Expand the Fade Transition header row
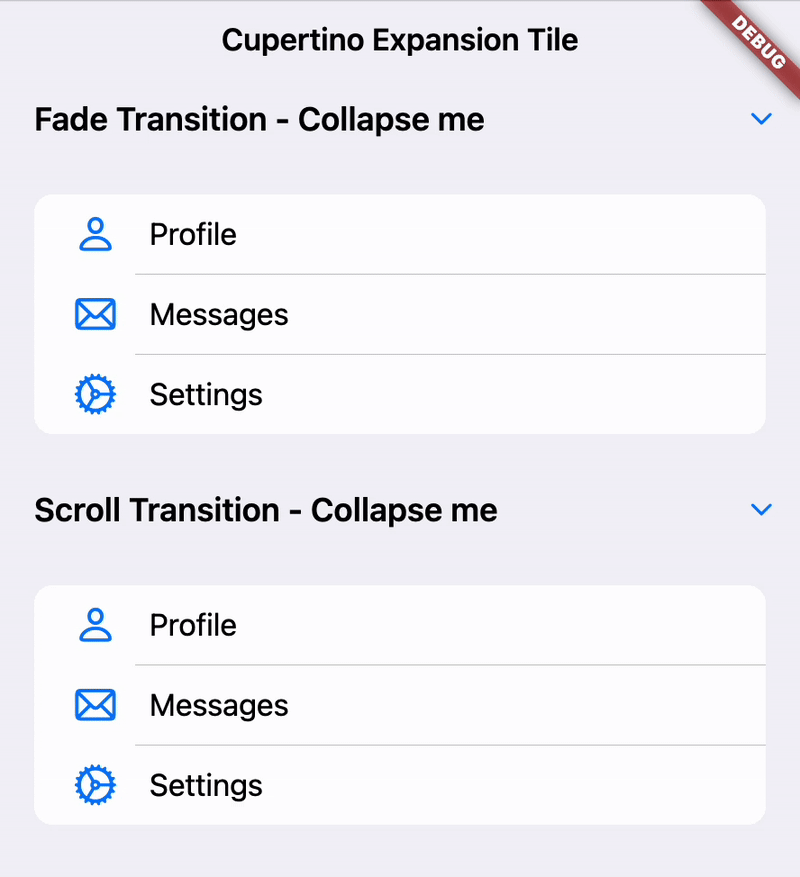The width and height of the screenshot is (800, 877). pyautogui.click(x=259, y=119)
